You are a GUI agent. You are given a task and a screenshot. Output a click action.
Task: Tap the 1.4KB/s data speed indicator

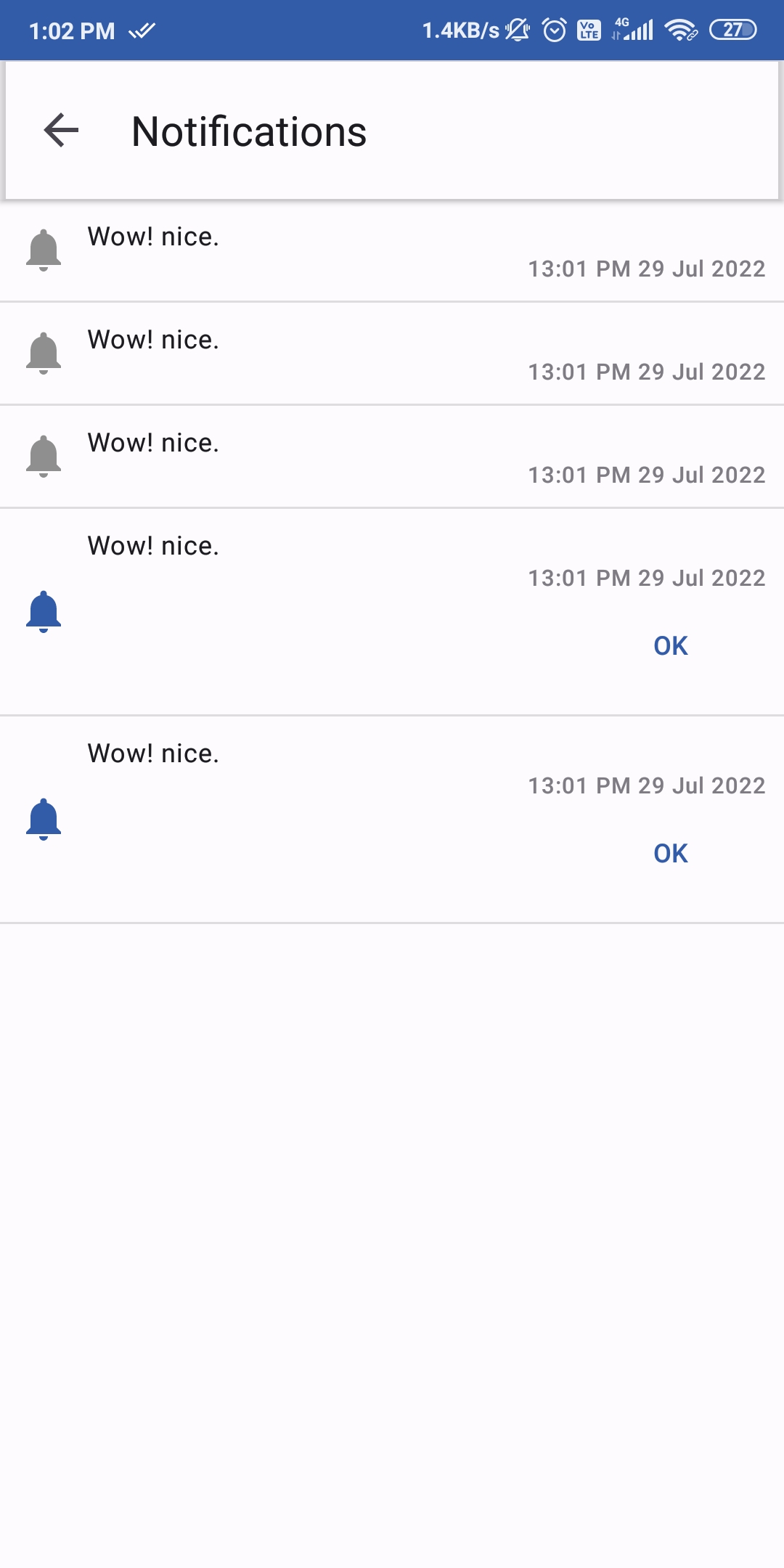tap(460, 30)
